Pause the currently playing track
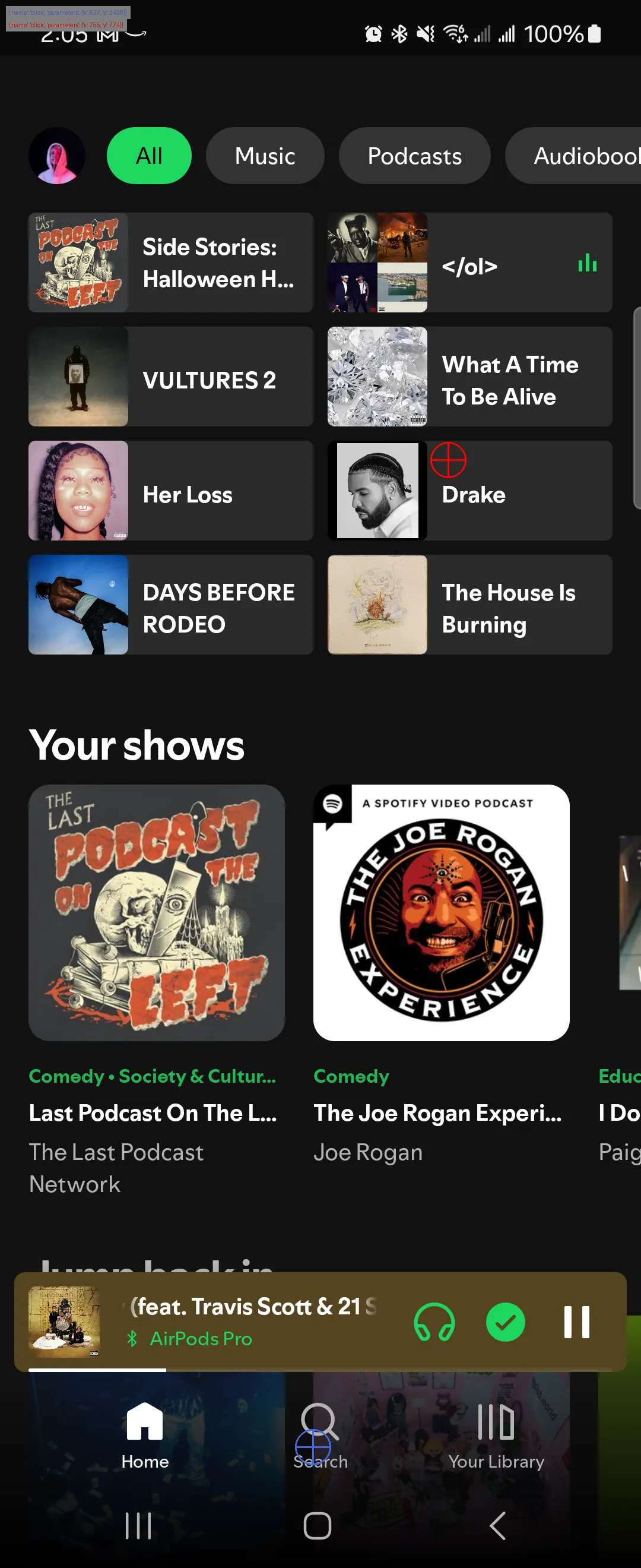This screenshot has width=641, height=1568. [576, 1322]
